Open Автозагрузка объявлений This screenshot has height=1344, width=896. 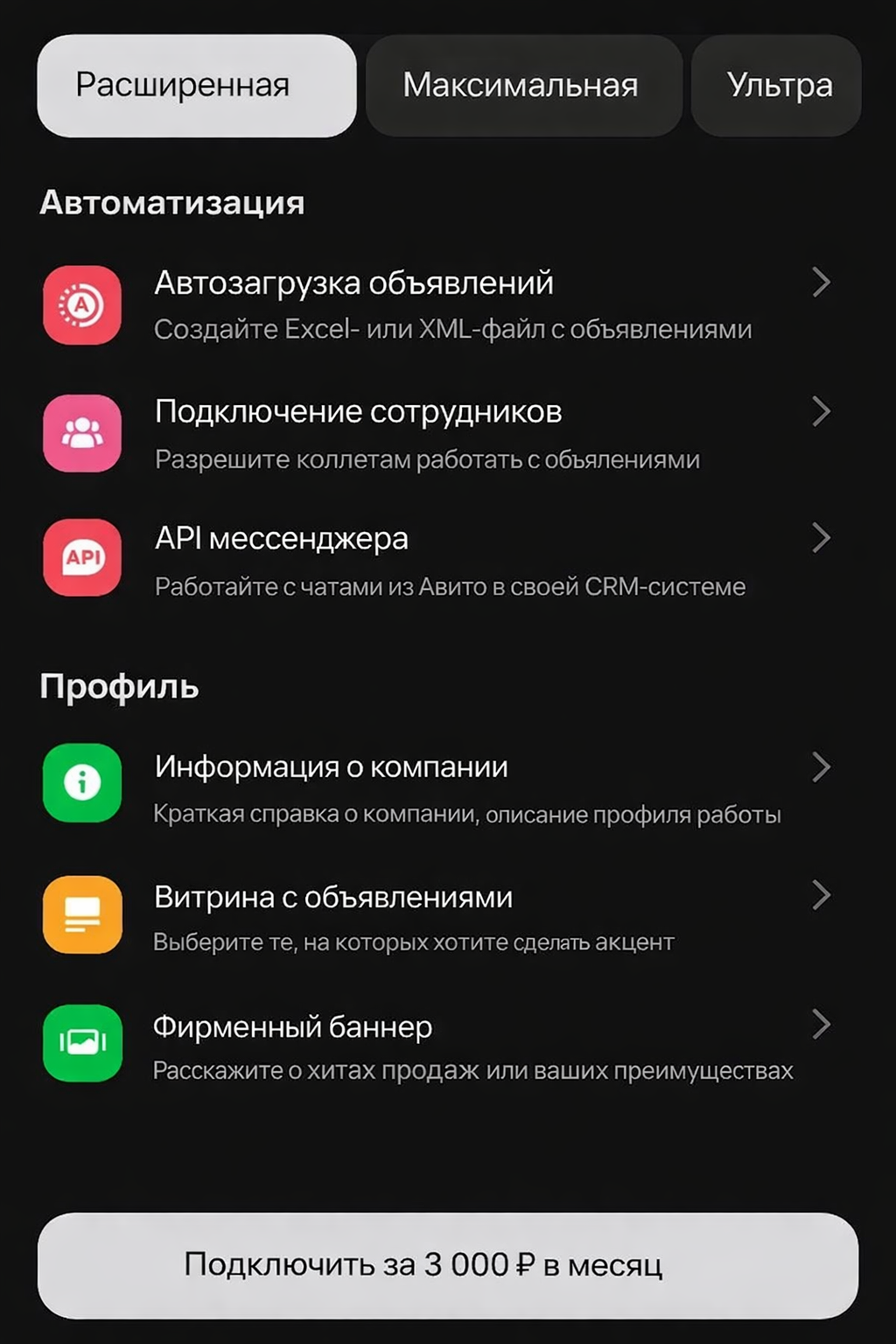pyautogui.click(x=437, y=304)
